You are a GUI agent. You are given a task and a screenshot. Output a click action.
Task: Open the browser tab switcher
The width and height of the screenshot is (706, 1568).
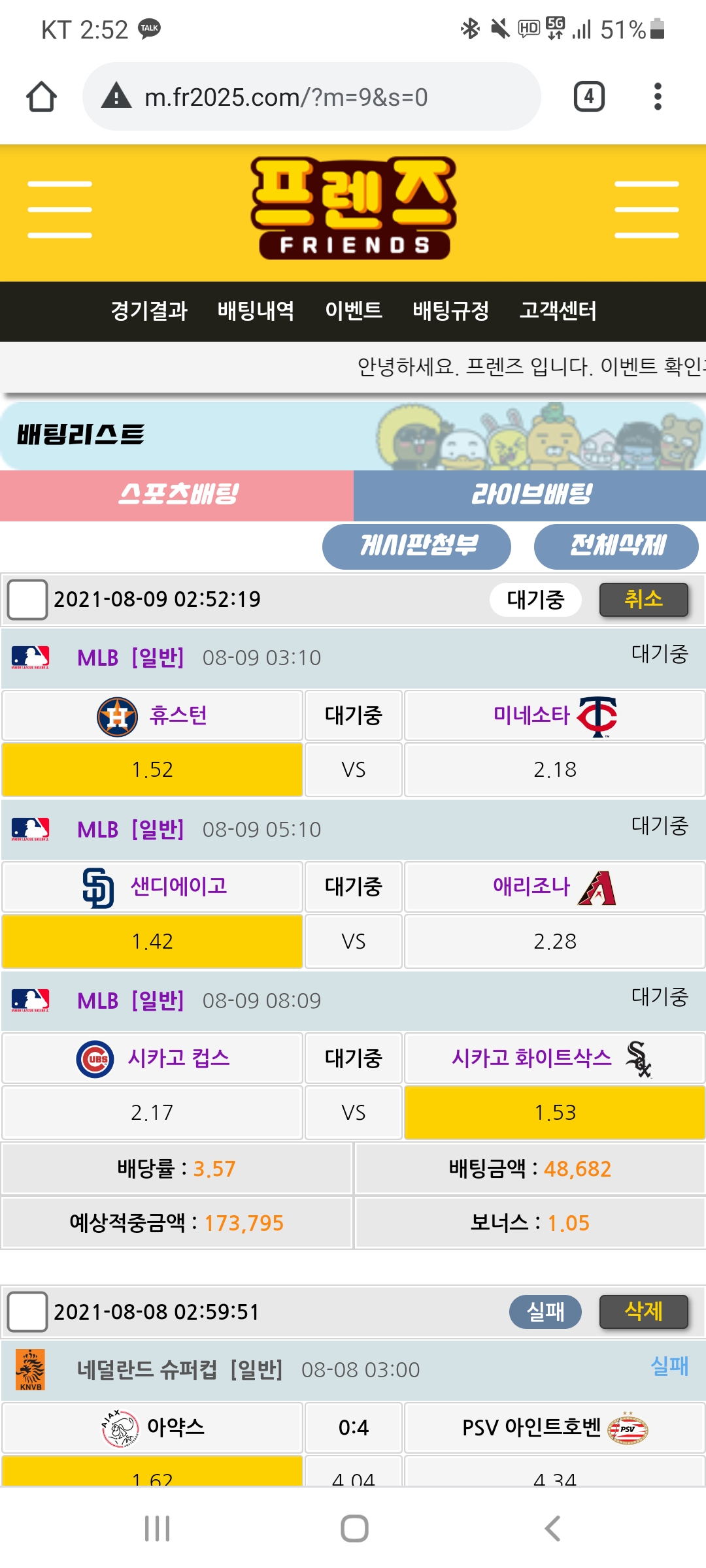click(588, 97)
